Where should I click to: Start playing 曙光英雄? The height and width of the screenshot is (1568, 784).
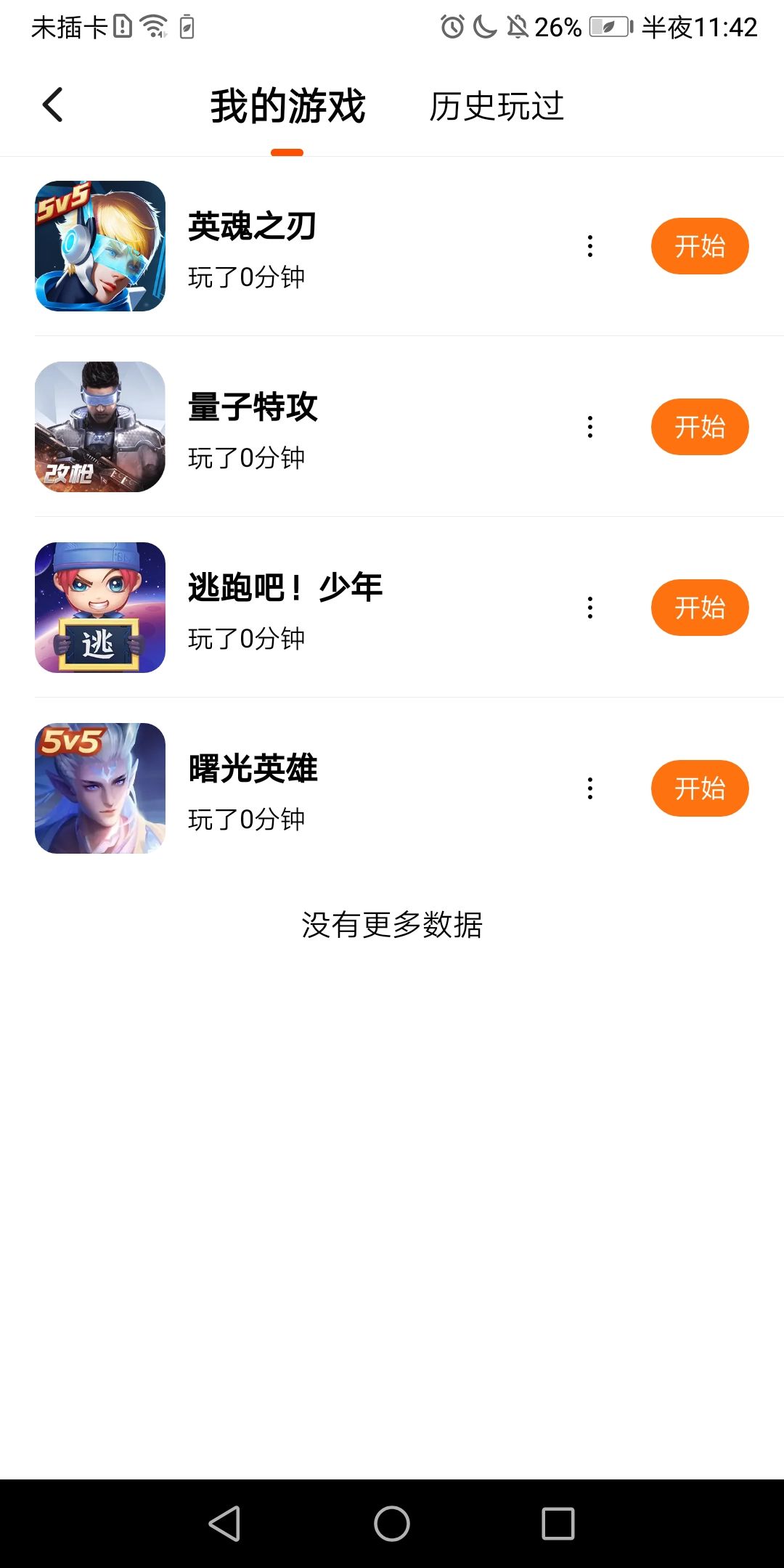699,788
